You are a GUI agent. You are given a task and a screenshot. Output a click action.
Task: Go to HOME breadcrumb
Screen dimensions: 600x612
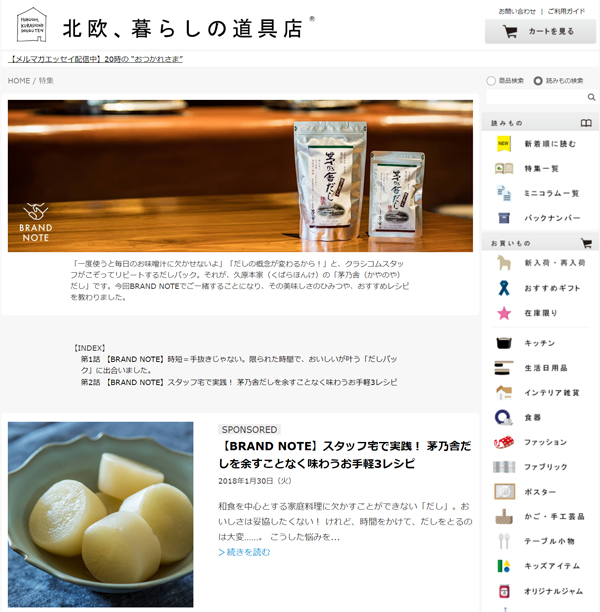(x=19, y=80)
